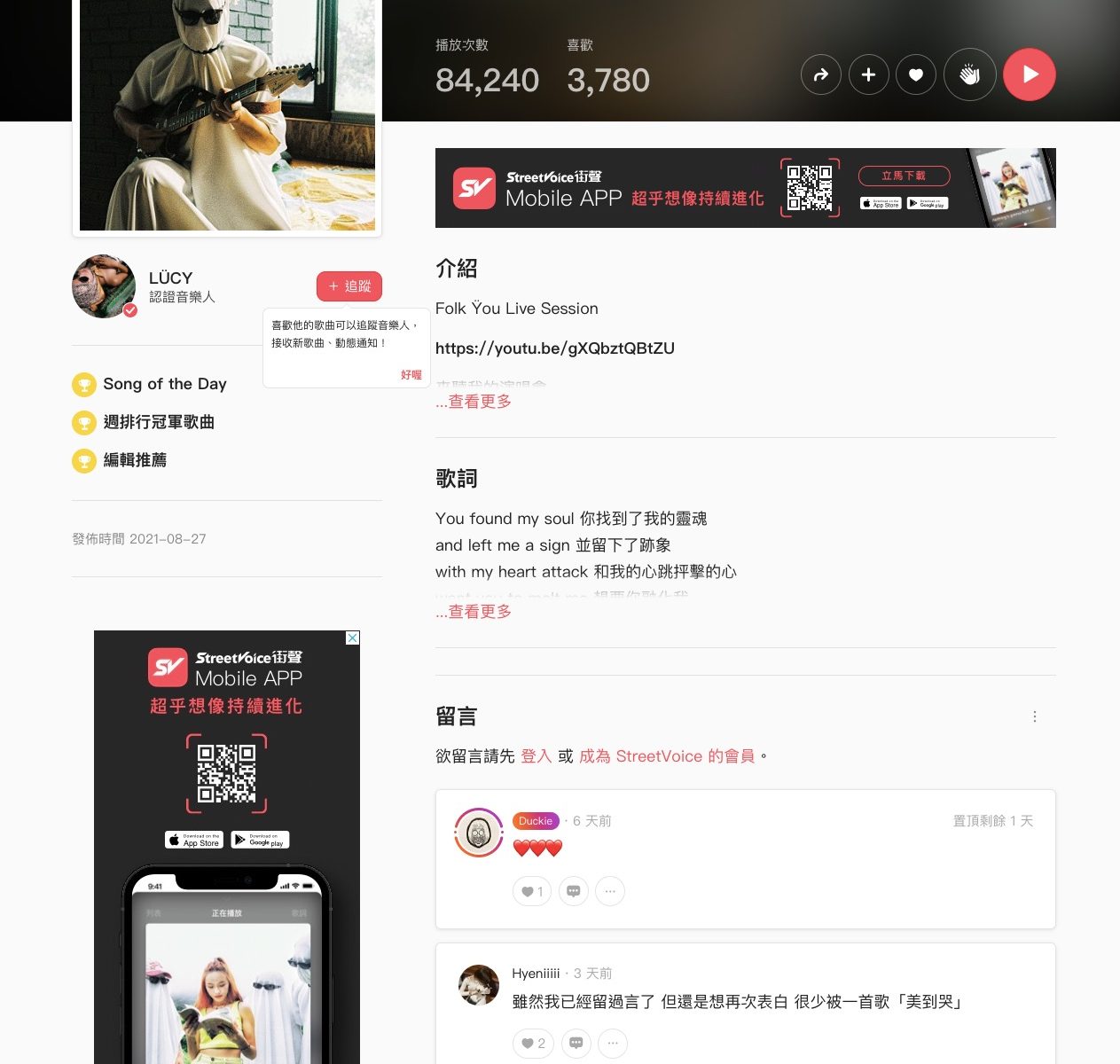Tap the clapping hands icon
Screen dimensions: 1120x1064
(x=969, y=74)
